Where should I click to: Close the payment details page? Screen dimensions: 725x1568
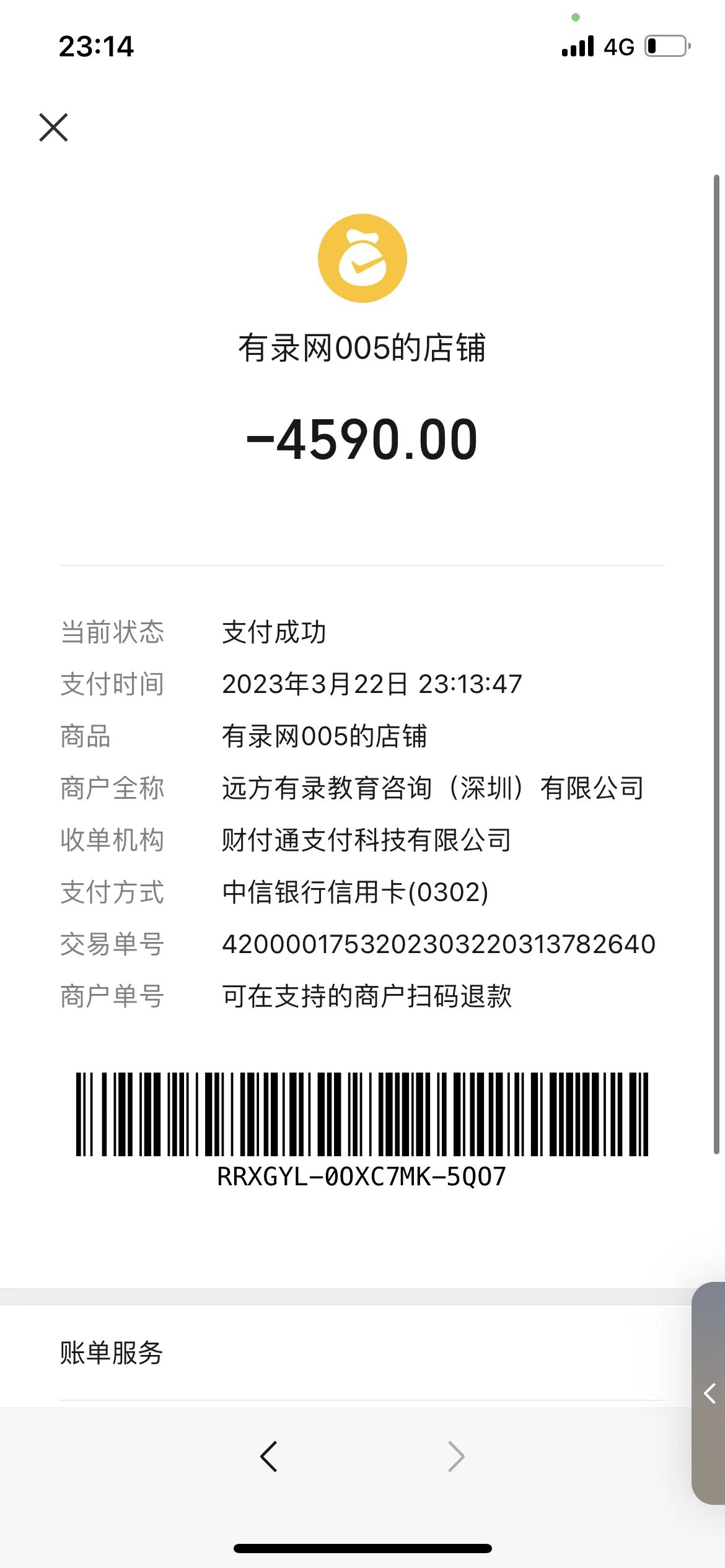(53, 128)
